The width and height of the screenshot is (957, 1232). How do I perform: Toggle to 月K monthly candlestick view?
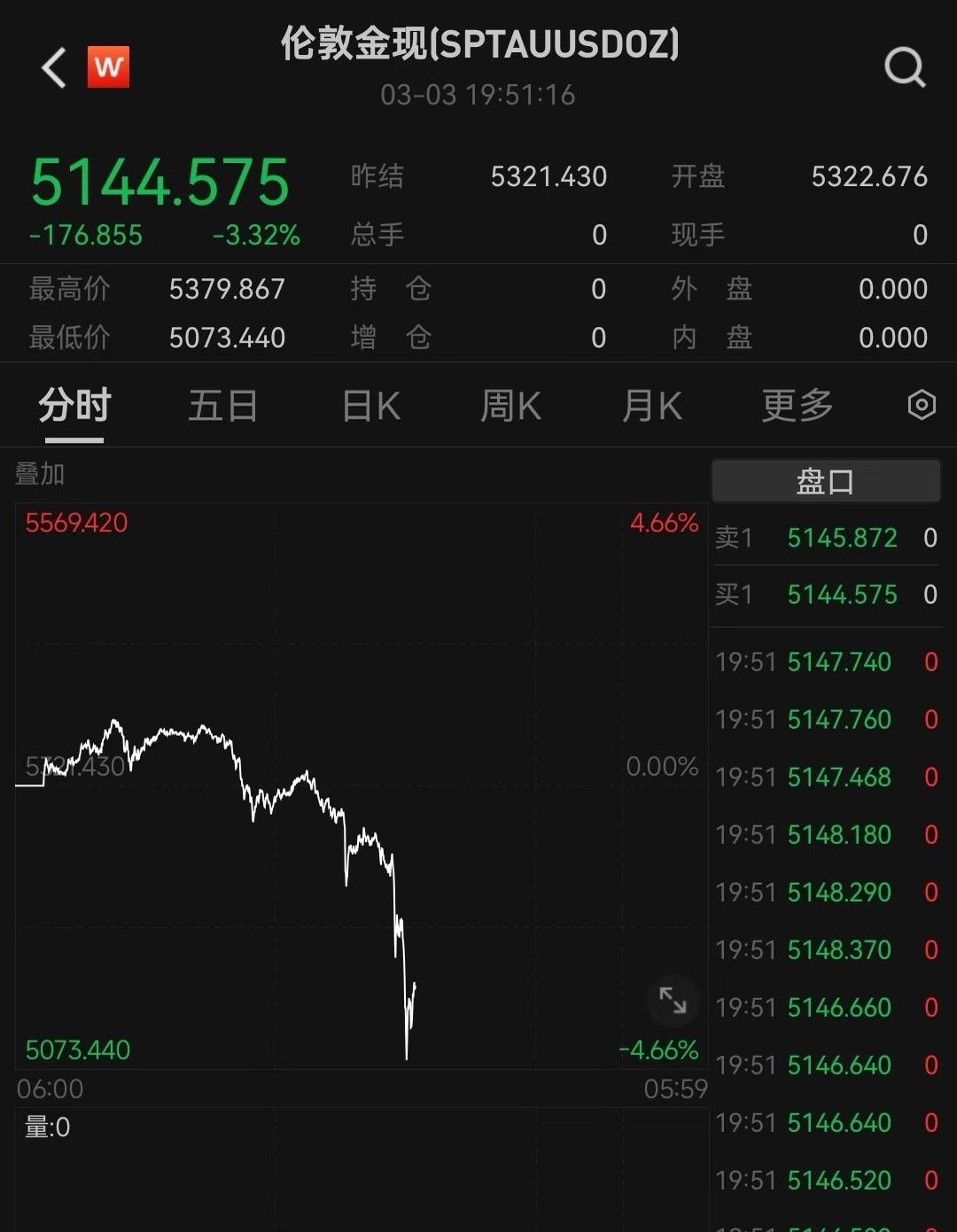click(652, 405)
